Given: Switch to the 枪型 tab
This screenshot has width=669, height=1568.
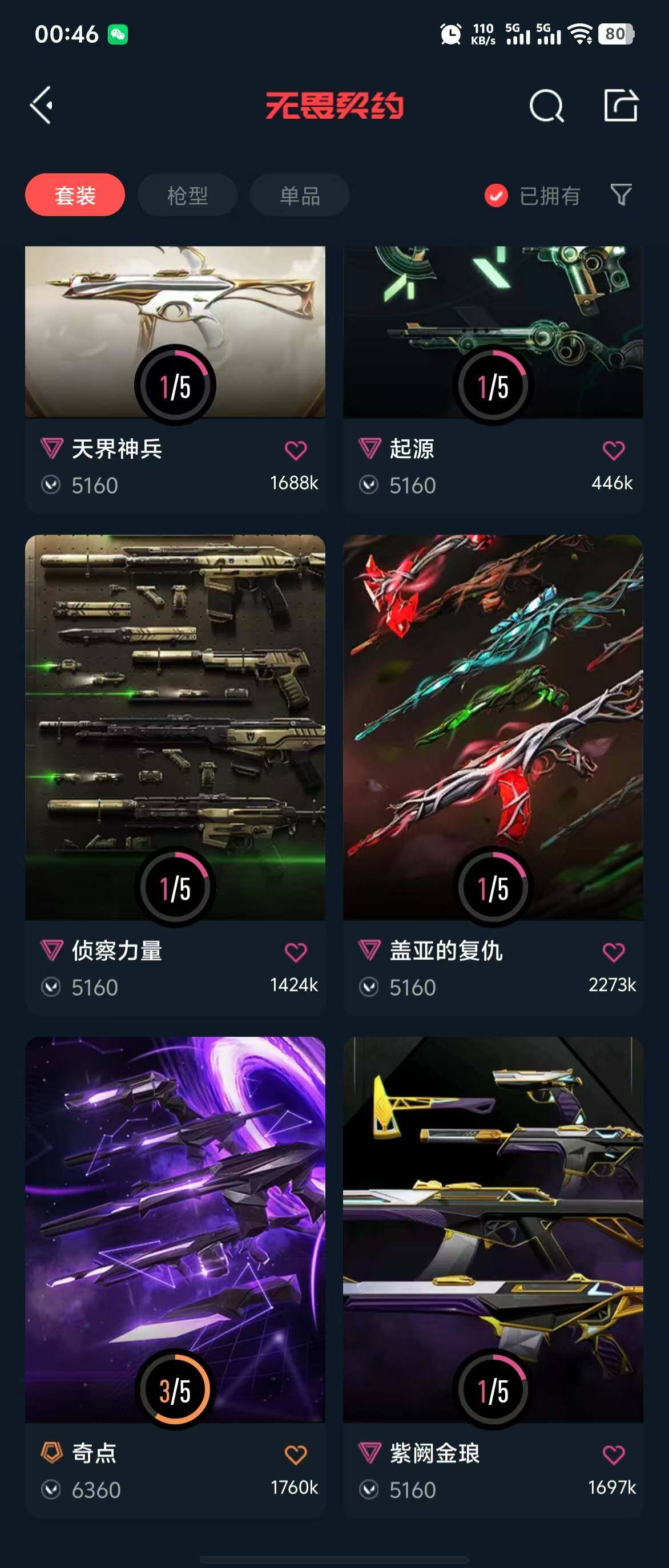Looking at the screenshot, I should click(187, 195).
